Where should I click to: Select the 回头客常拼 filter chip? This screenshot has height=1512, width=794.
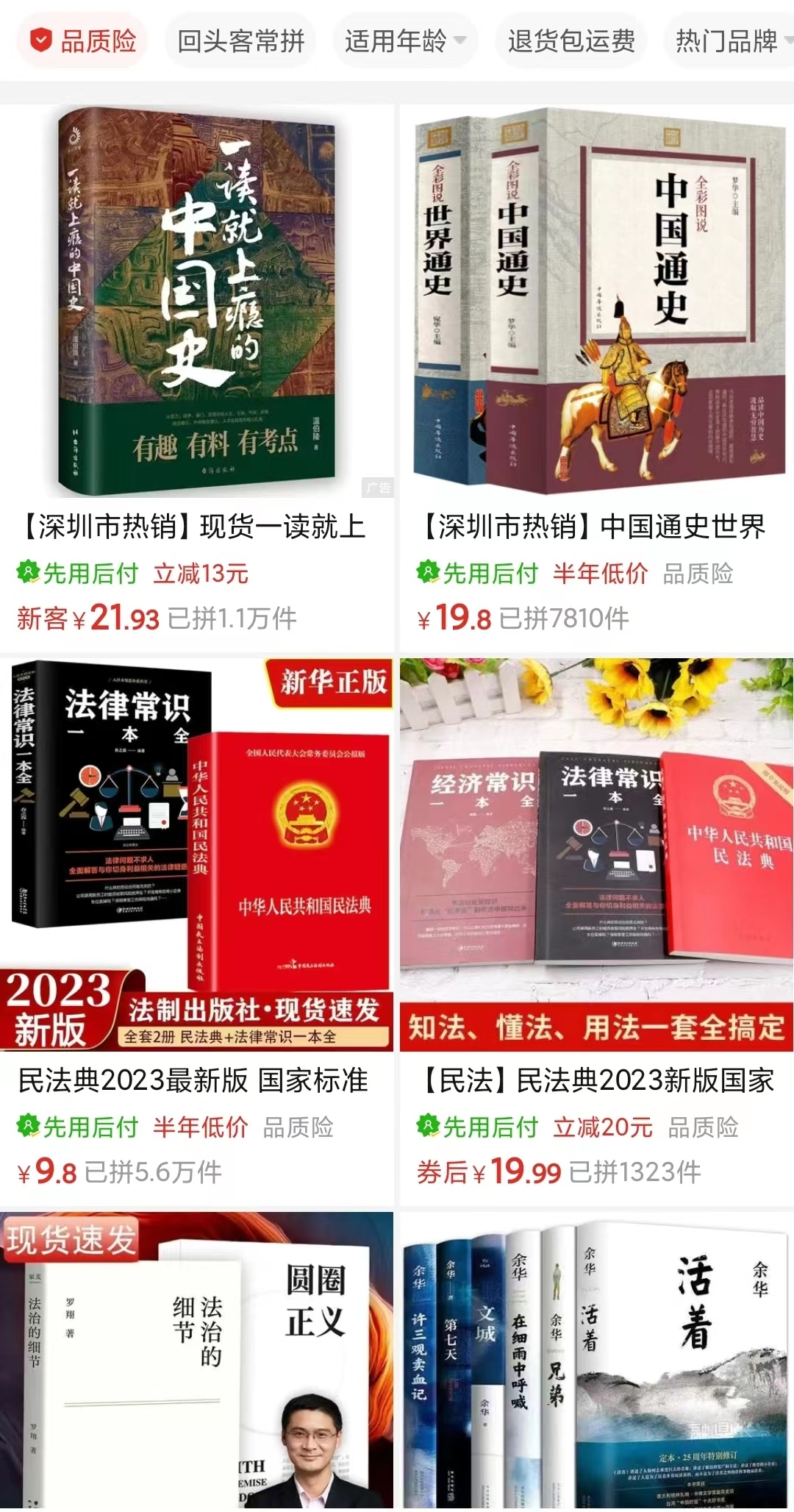[x=240, y=40]
